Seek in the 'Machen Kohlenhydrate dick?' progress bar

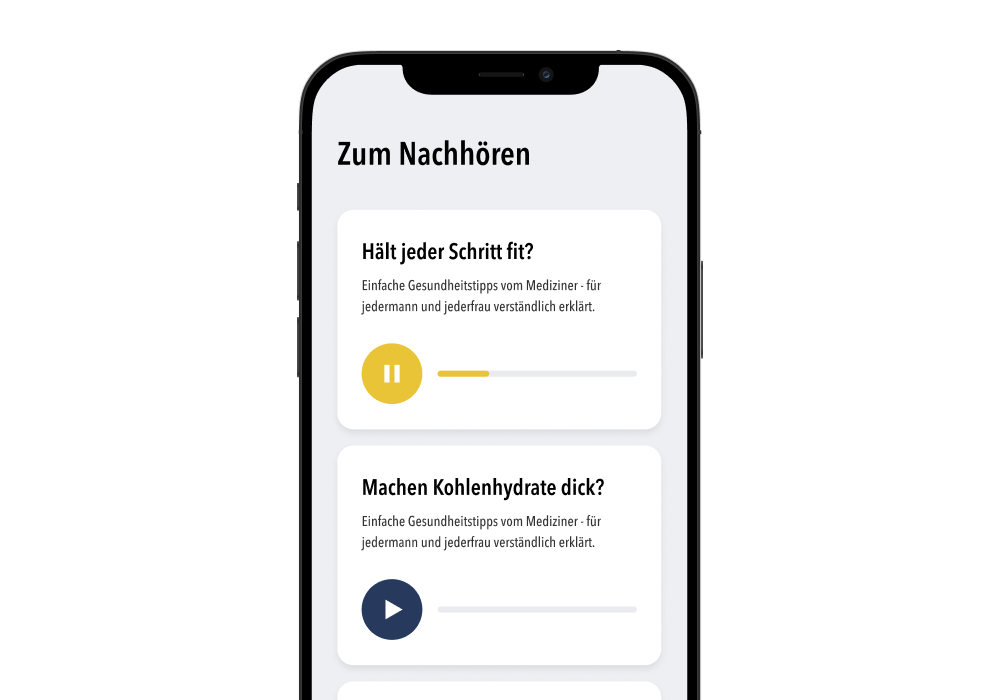(x=537, y=610)
